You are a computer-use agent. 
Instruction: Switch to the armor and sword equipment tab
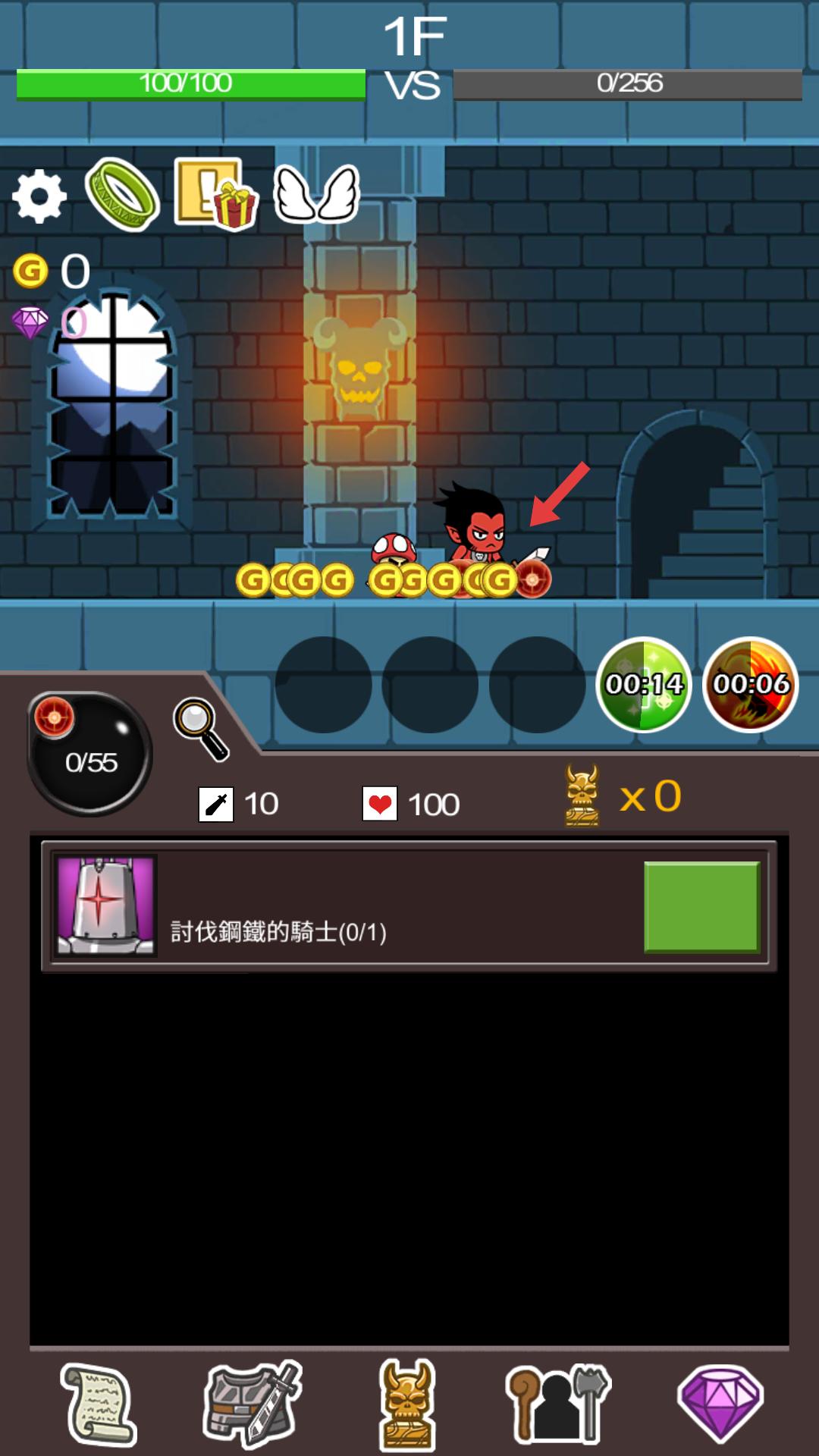pyautogui.click(x=253, y=1404)
